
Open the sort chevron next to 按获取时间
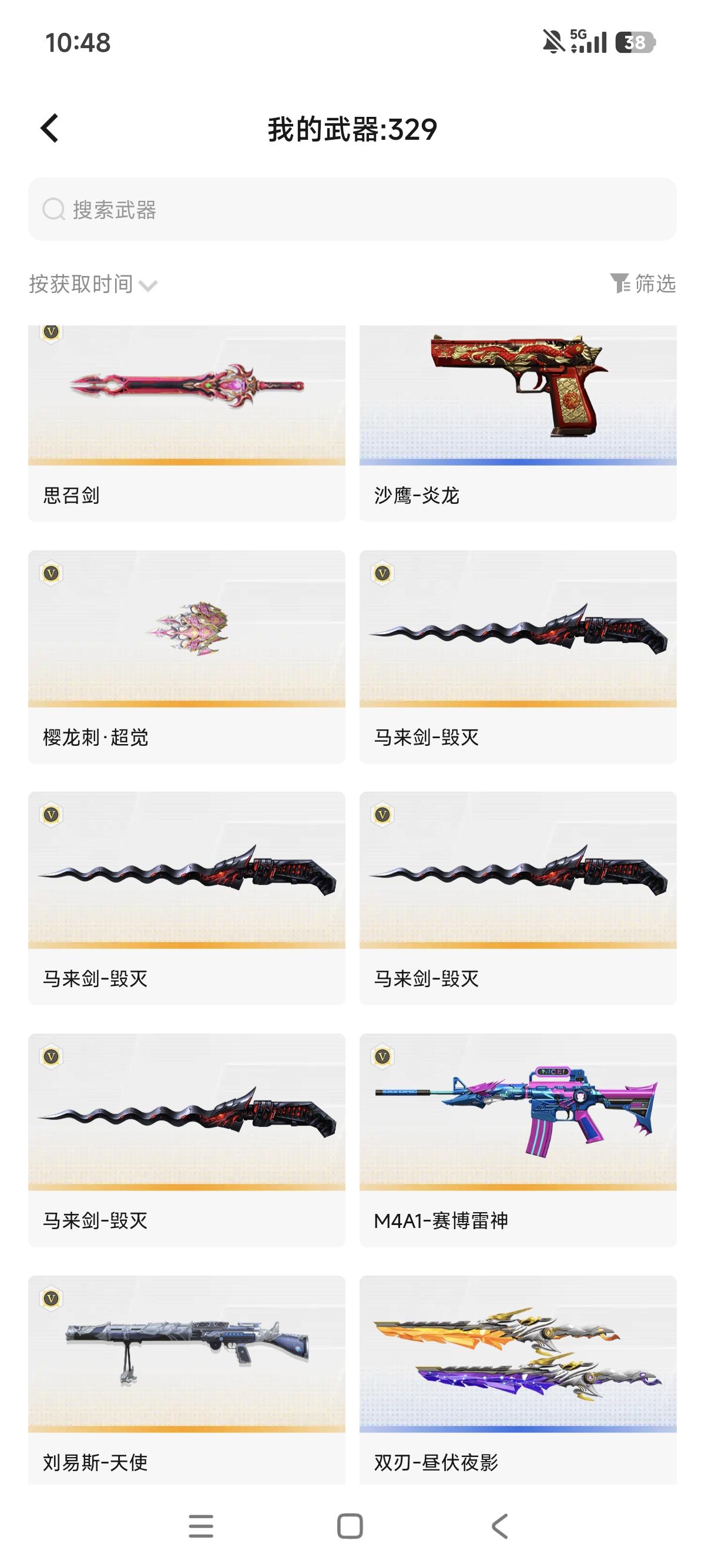point(148,286)
